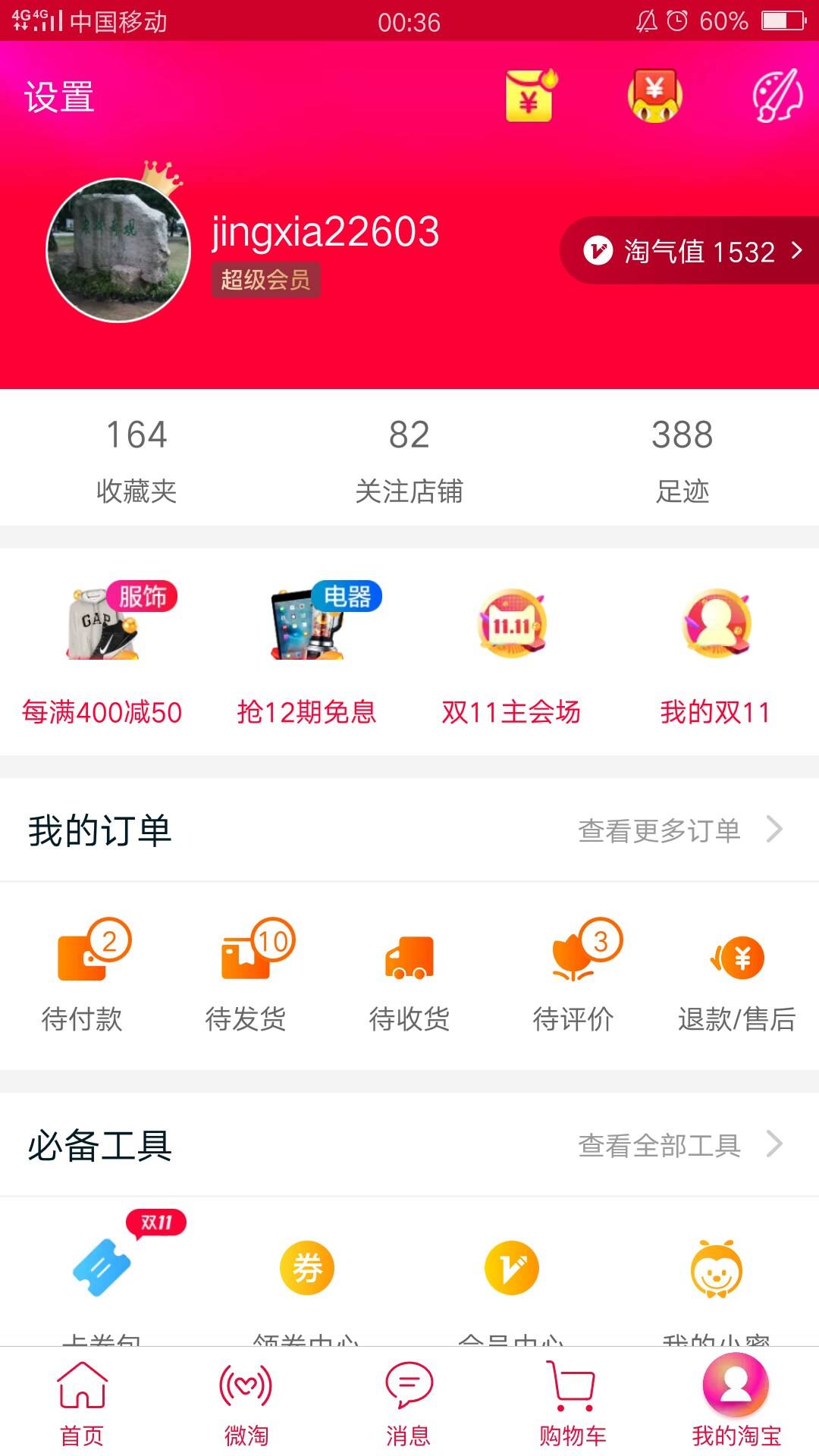
Task: Open 退款/售后
Action: 737,978
